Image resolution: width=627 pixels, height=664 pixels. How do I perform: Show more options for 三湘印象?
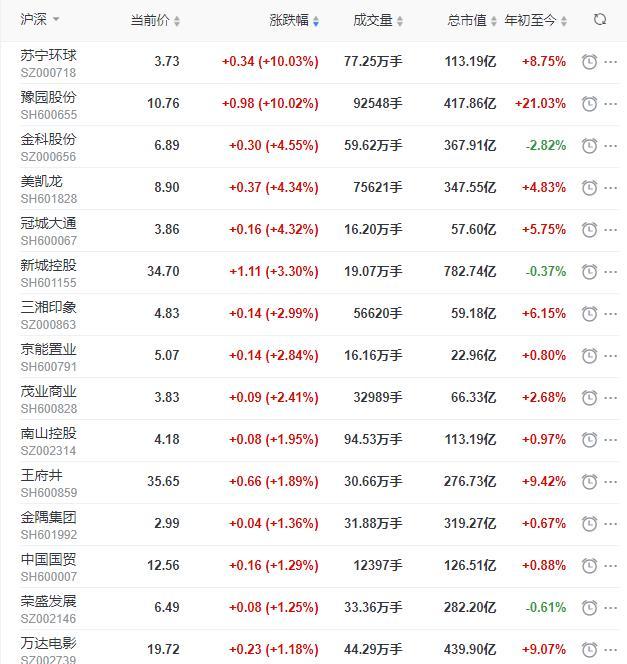[x=611, y=314]
